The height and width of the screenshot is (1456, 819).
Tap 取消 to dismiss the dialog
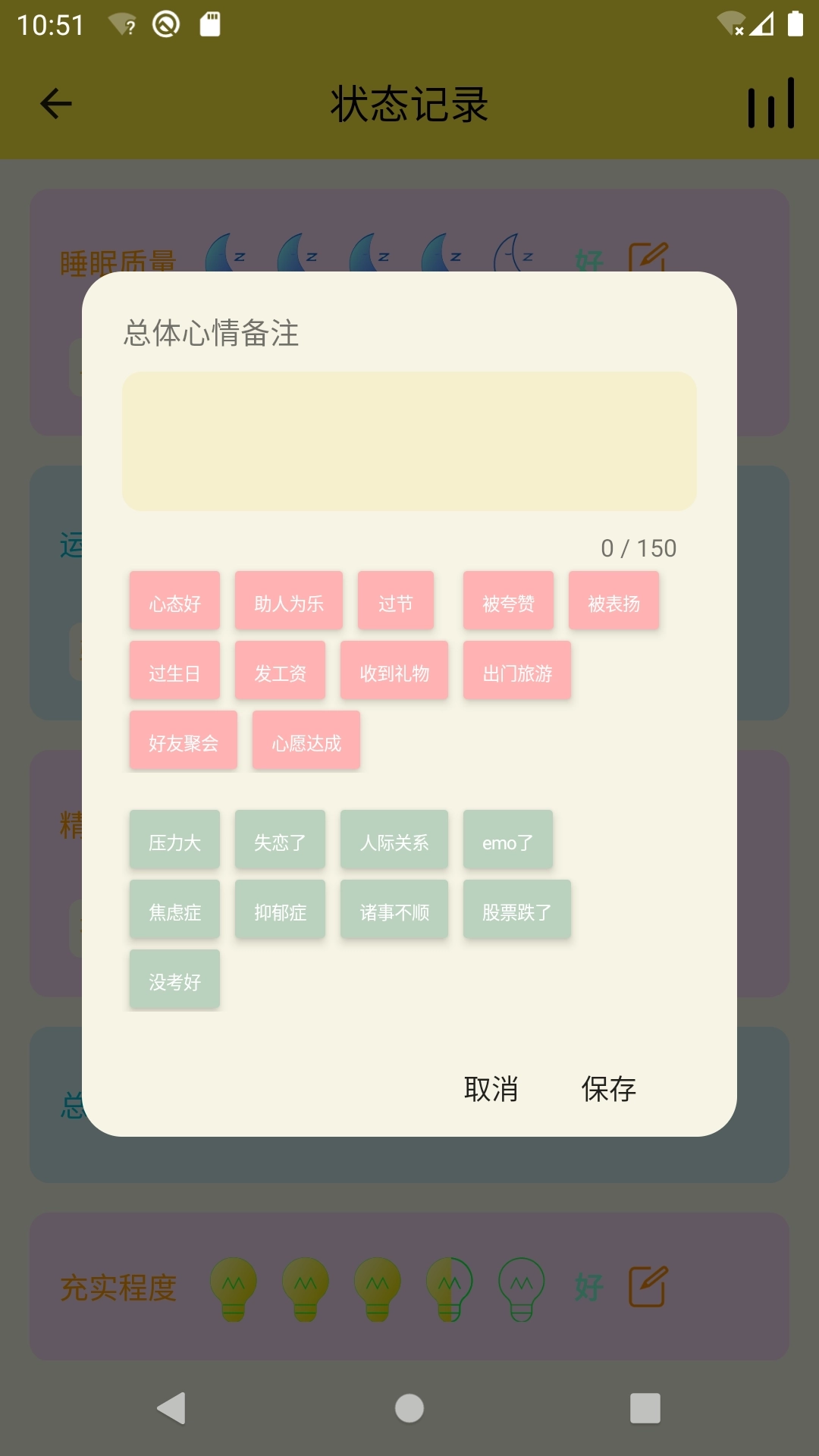(x=491, y=1089)
